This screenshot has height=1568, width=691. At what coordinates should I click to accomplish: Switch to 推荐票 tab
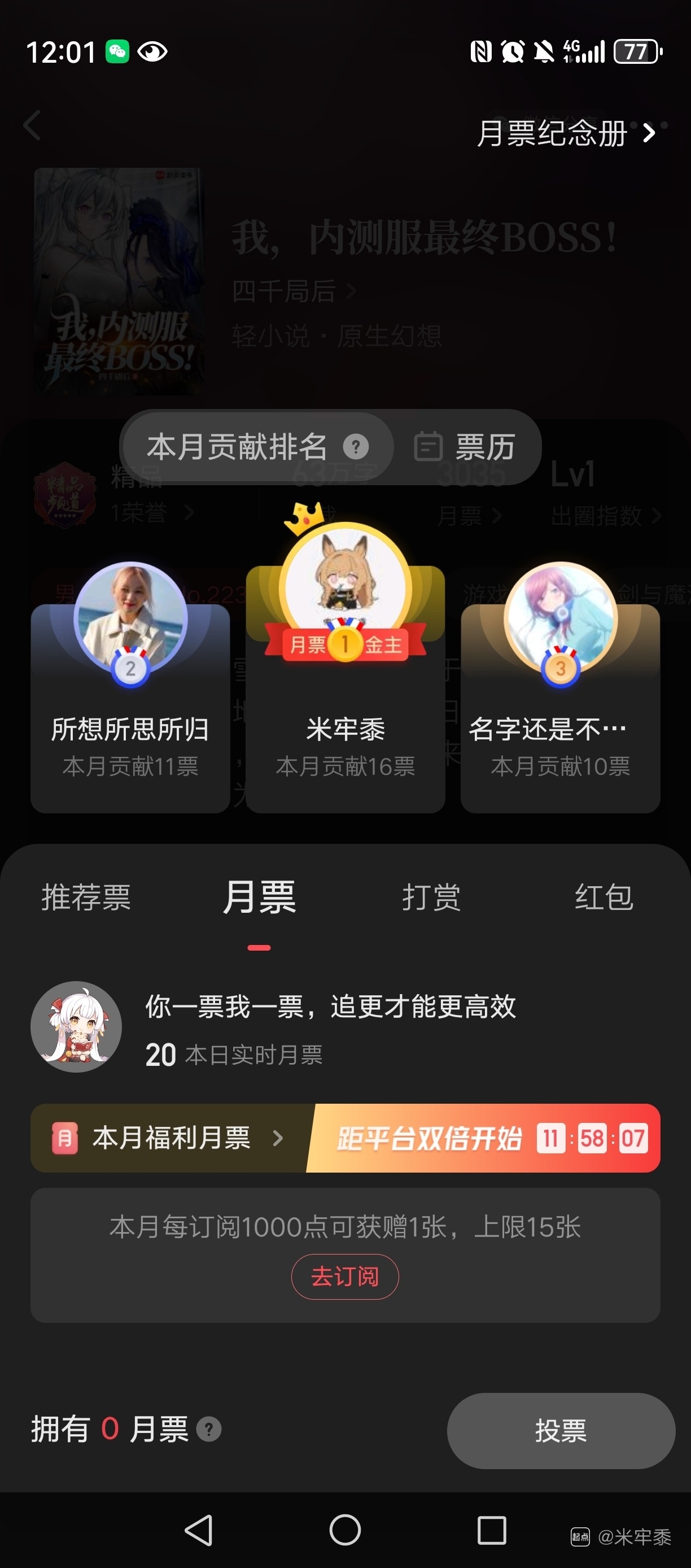pyautogui.click(x=86, y=897)
